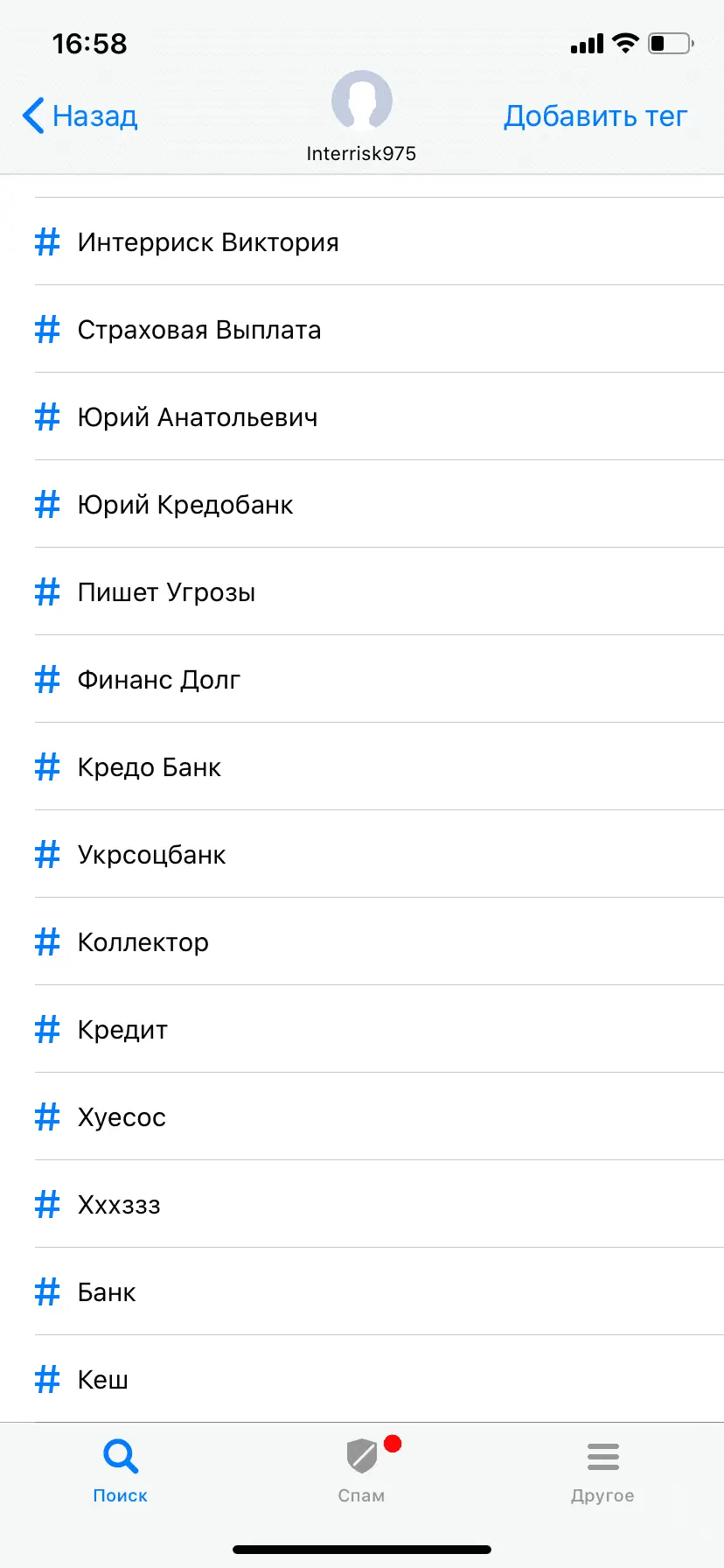Viewport: 724px width, 1568px height.
Task: Open the Страховая Выплата tag
Action: [198, 330]
